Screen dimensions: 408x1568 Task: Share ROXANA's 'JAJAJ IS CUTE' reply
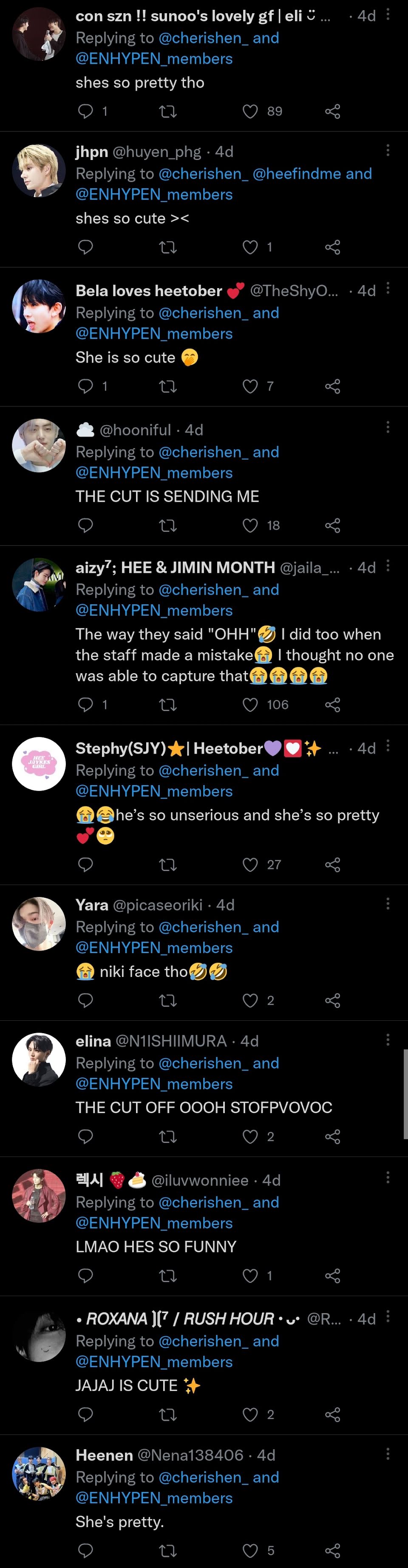coord(333,1414)
